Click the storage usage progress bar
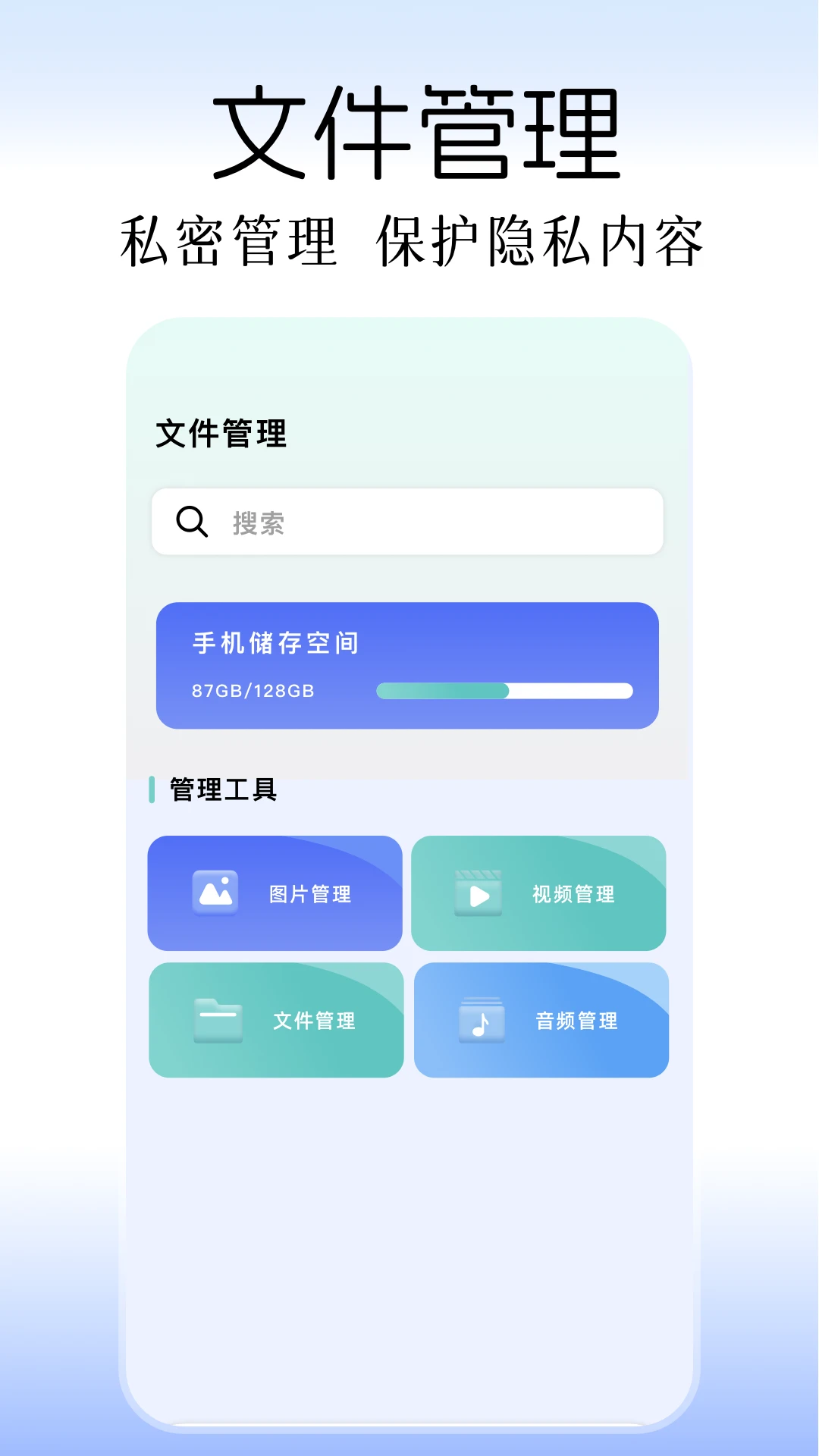 click(506, 691)
